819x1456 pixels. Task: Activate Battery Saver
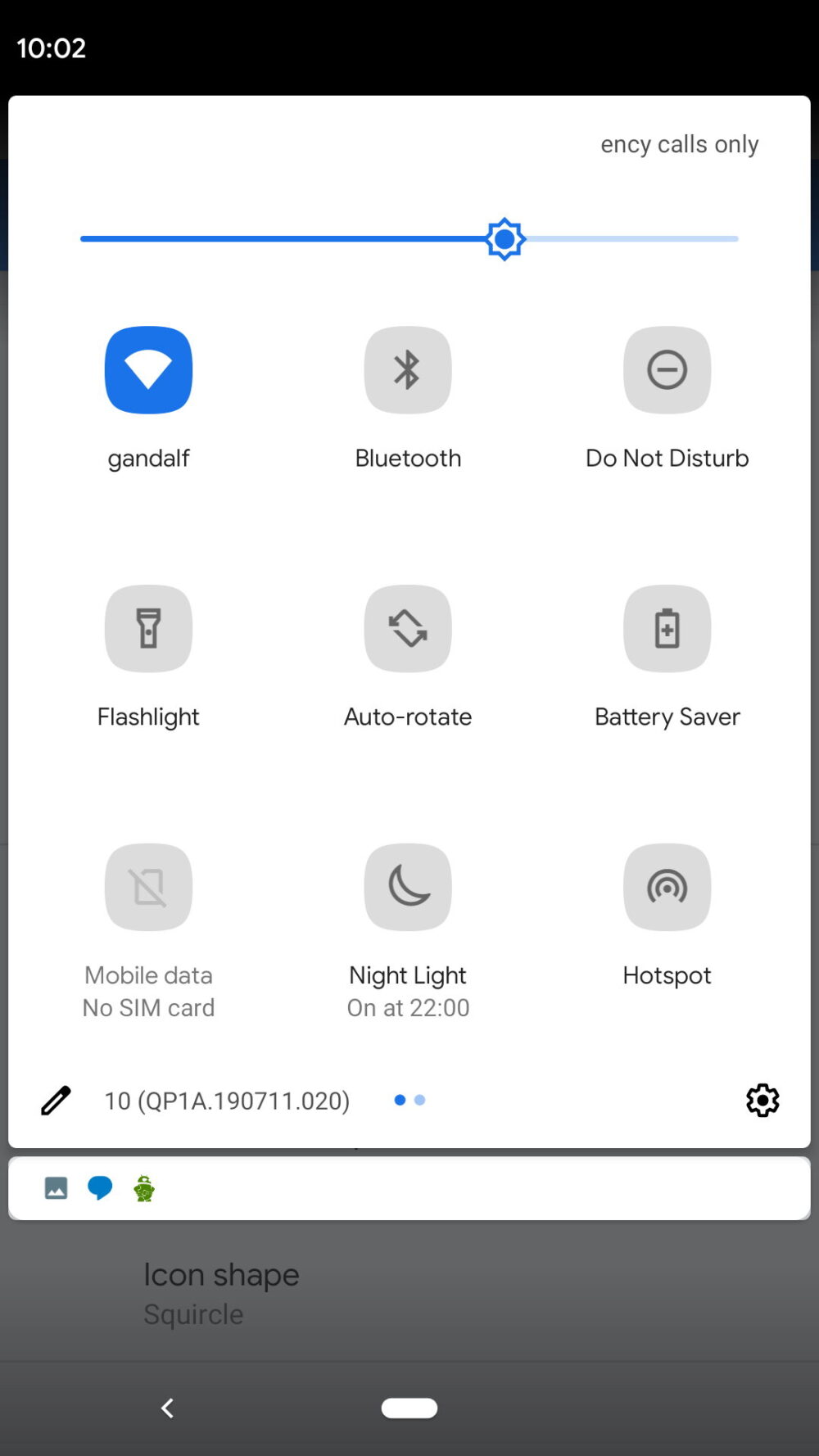[667, 628]
